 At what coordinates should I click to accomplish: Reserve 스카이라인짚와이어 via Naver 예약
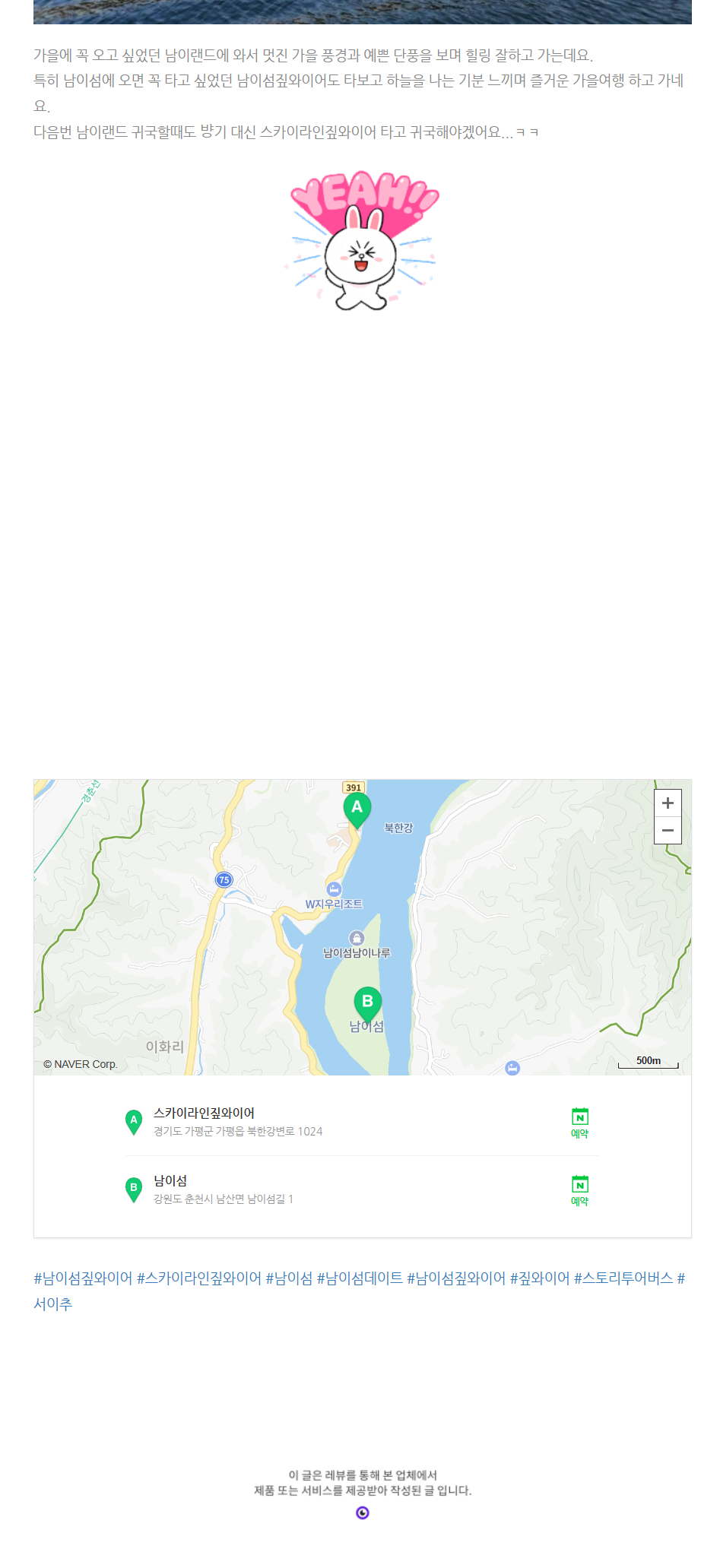coord(579,1122)
